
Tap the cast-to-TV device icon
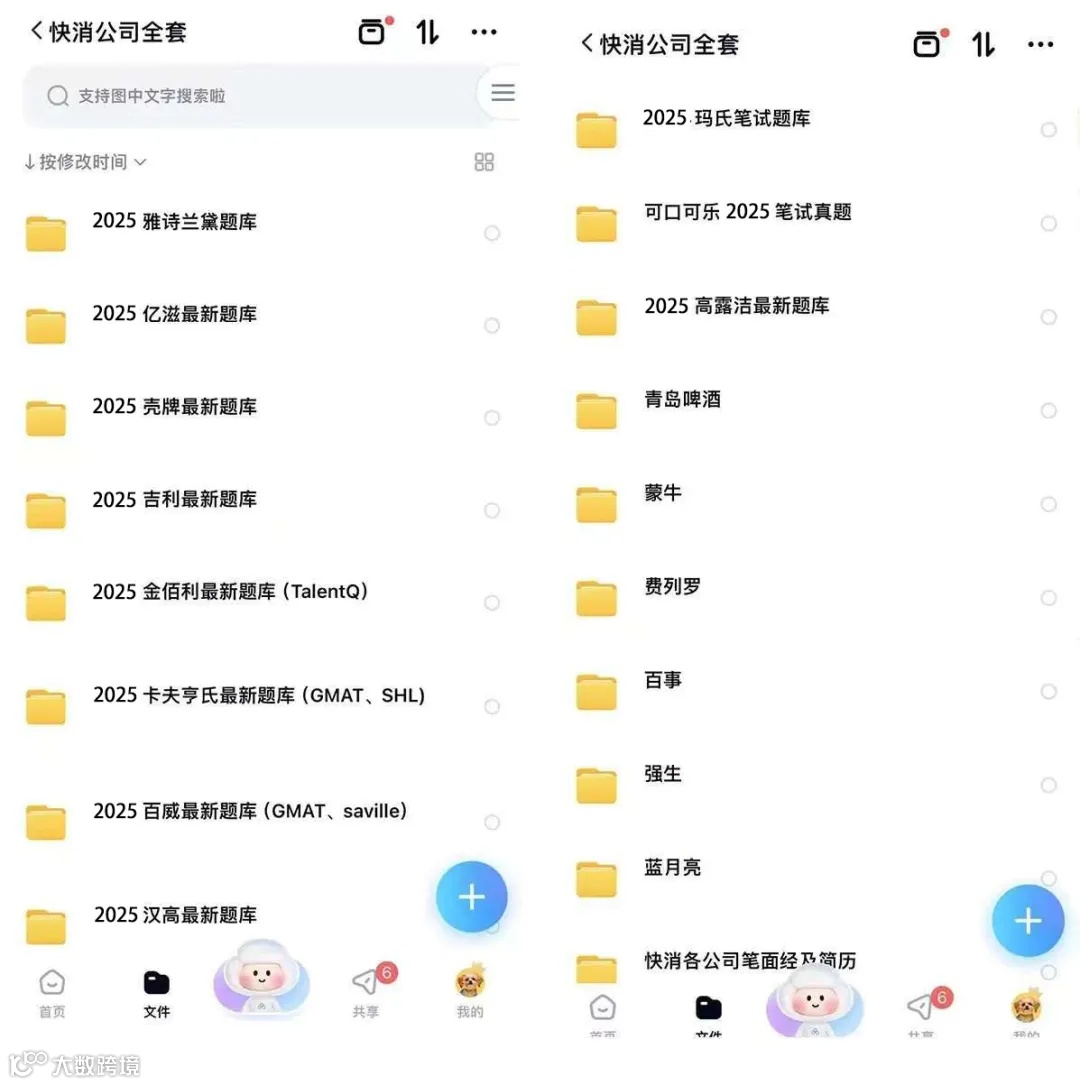coord(372,31)
